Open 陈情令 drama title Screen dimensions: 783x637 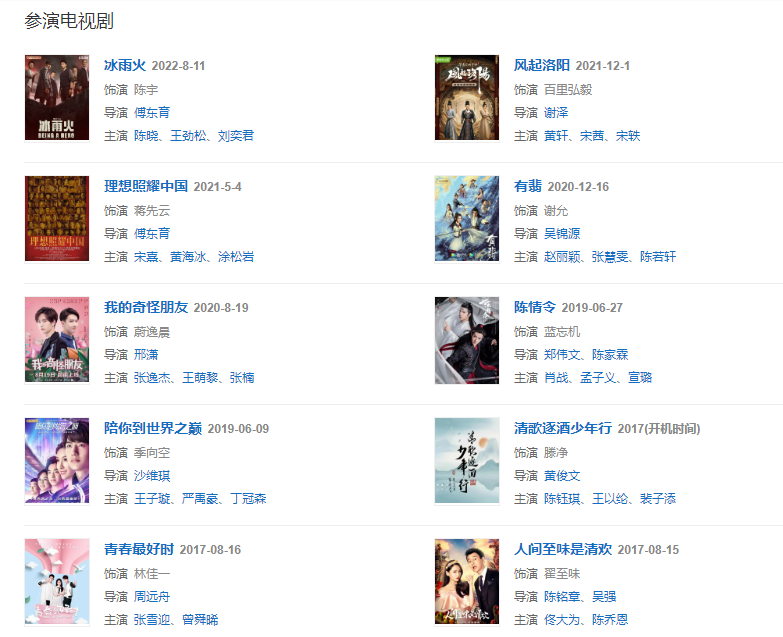534,308
